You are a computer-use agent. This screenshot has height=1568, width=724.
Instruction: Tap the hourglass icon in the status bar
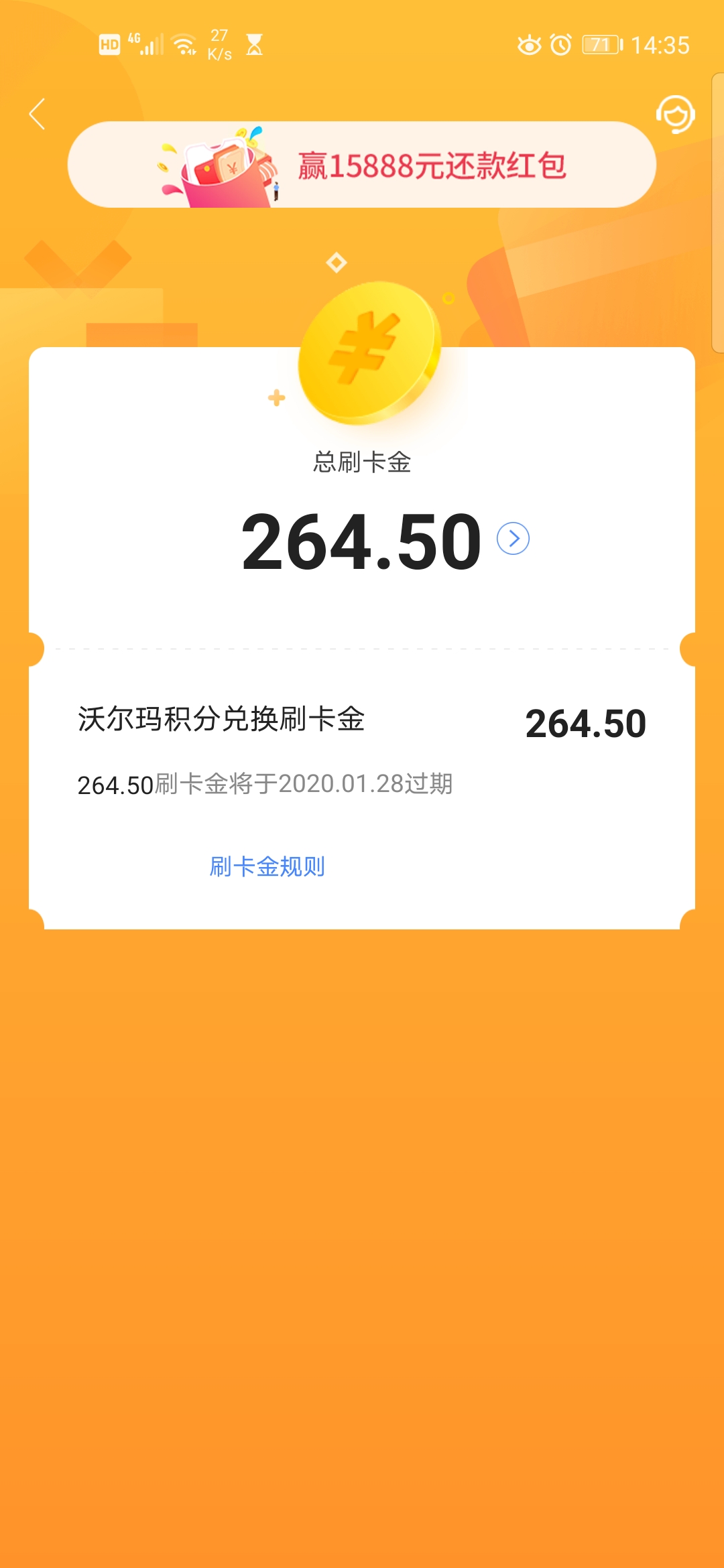tap(253, 42)
